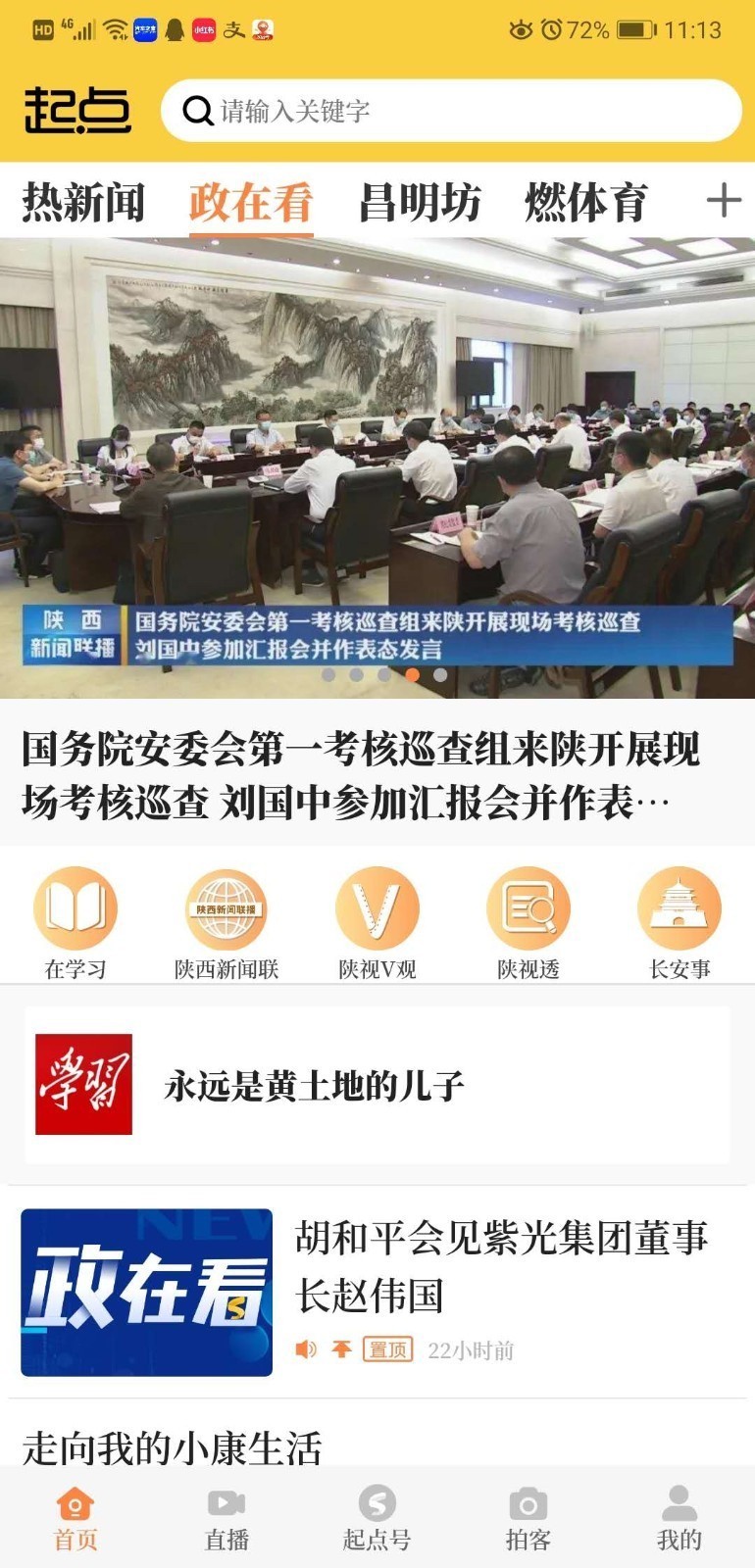The image size is (755, 1568).
Task: Open the article 胡和平会见紫光集团董事长赵伟国
Action: pos(500,1266)
